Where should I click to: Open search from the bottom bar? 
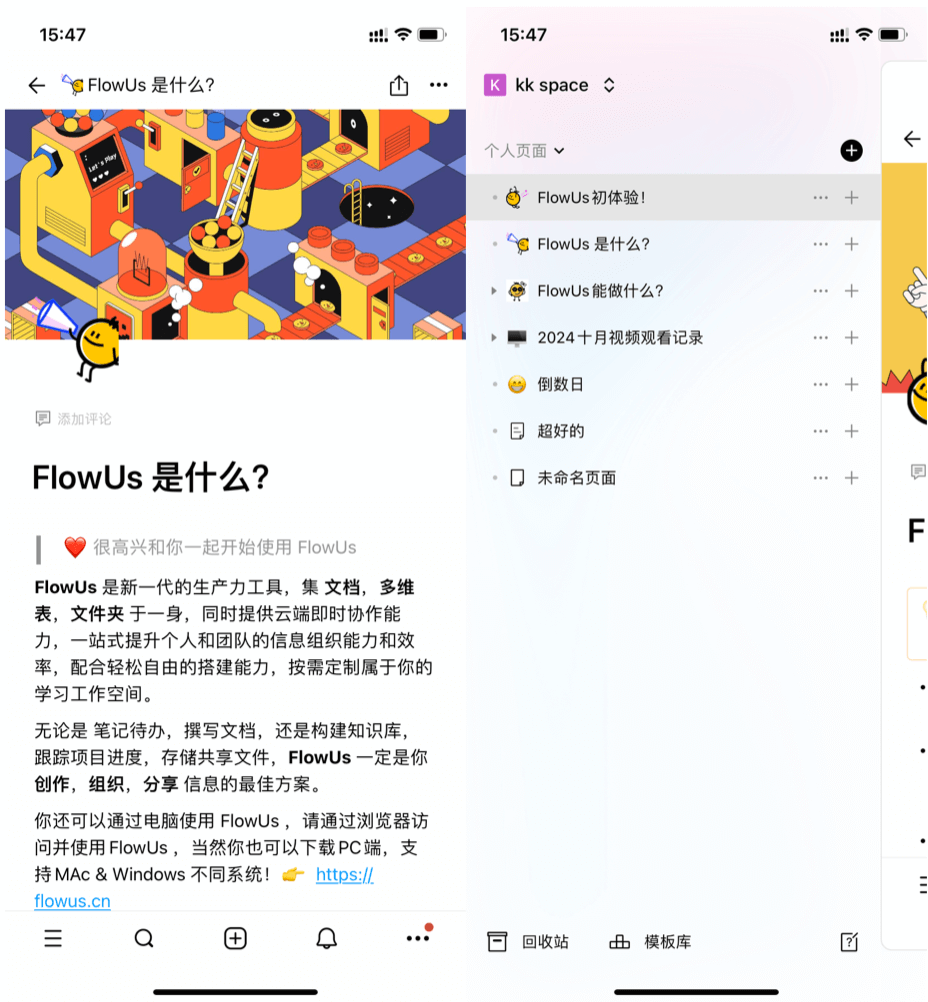click(x=144, y=938)
